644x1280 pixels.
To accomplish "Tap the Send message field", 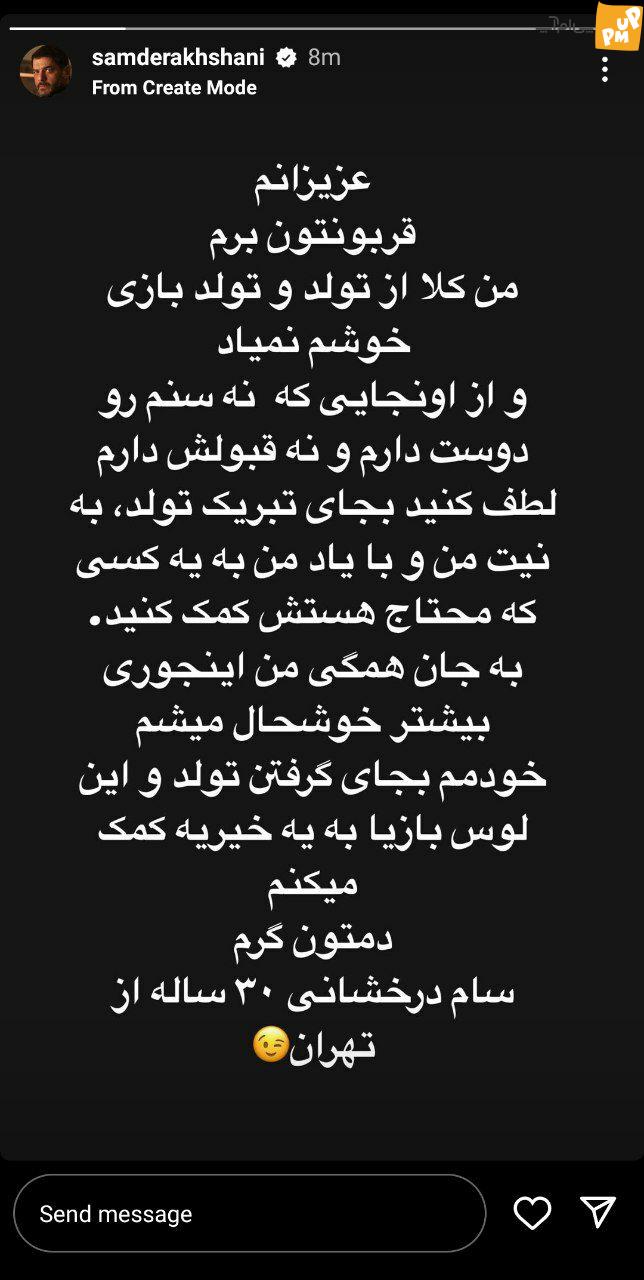I will (250, 1213).
